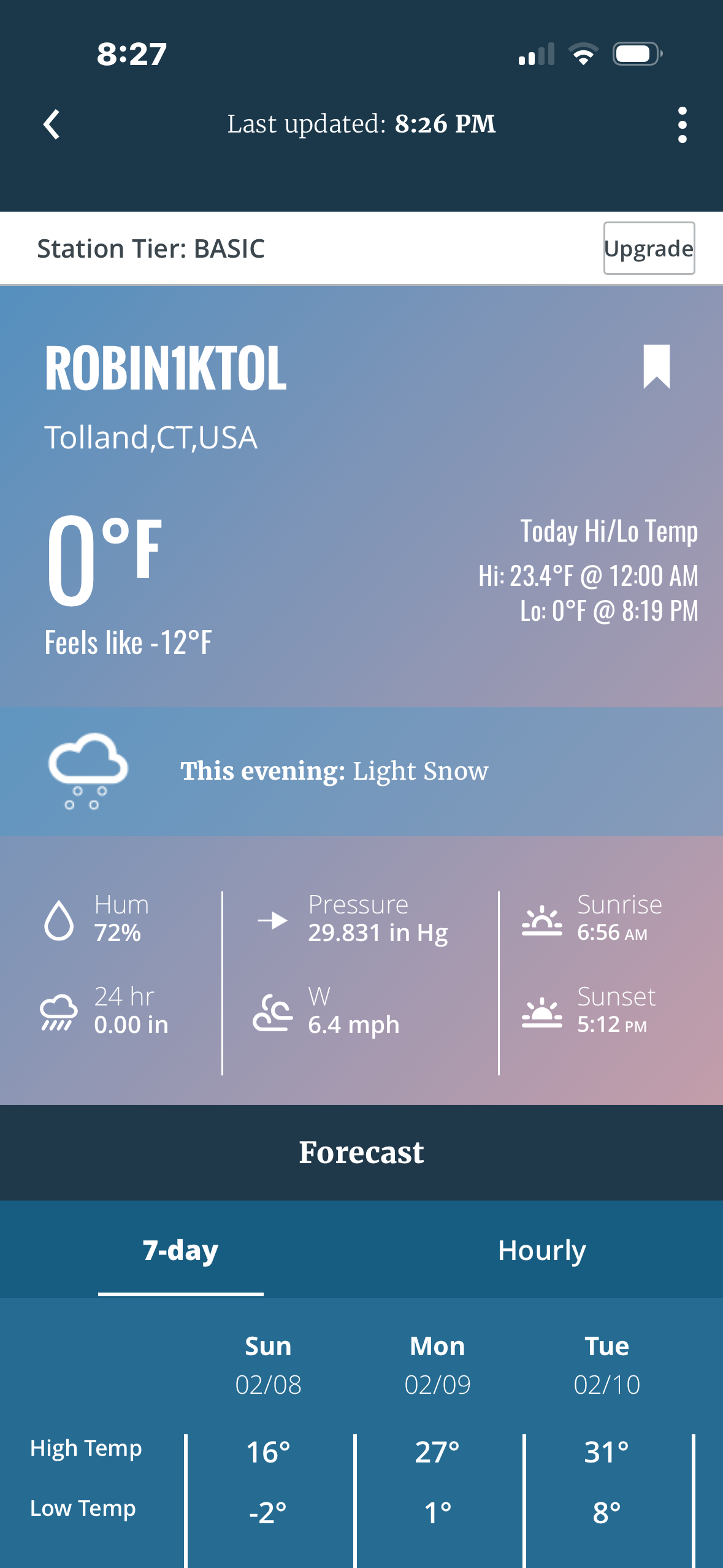
Task: Toggle the bookmark for ROBIN1KTOL station
Action: pos(656,366)
